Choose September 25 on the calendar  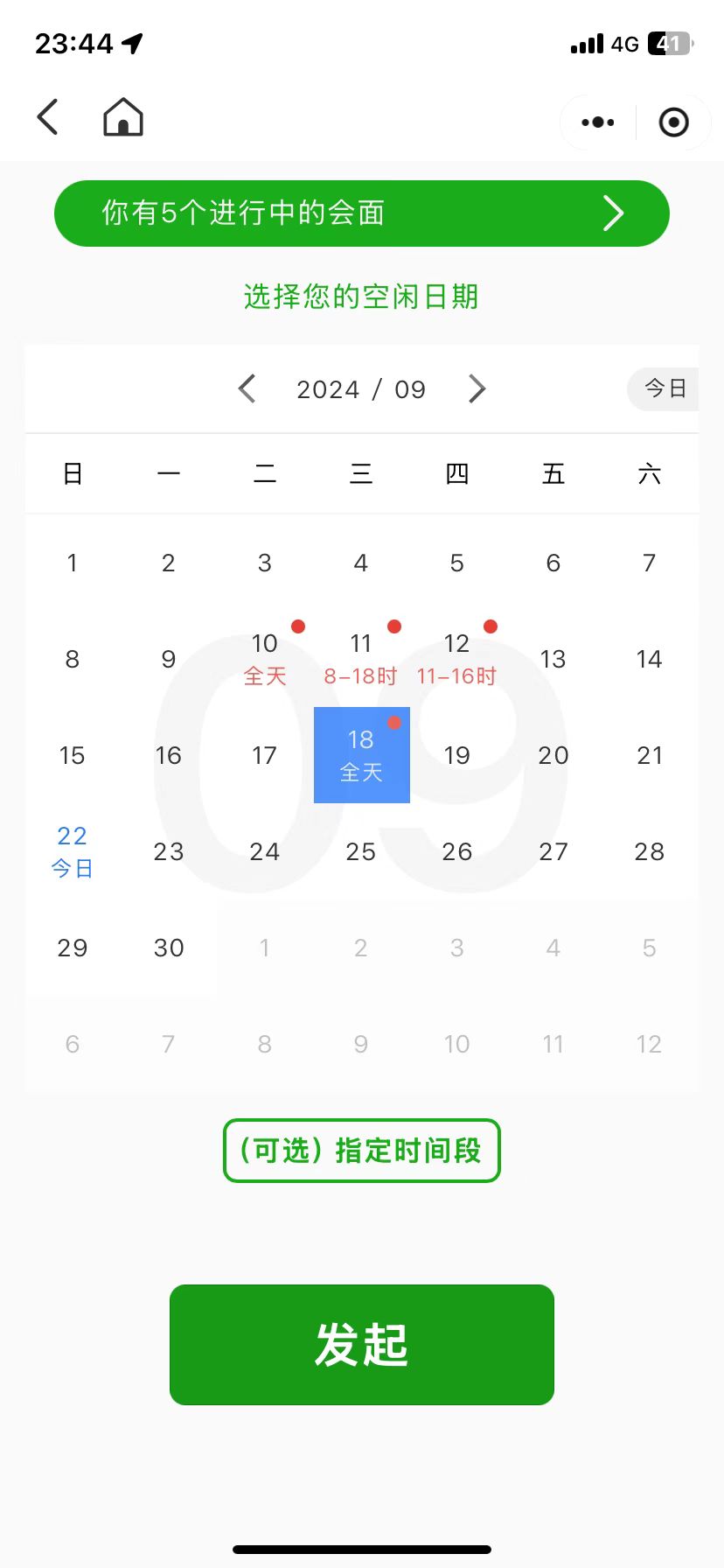coord(361,851)
